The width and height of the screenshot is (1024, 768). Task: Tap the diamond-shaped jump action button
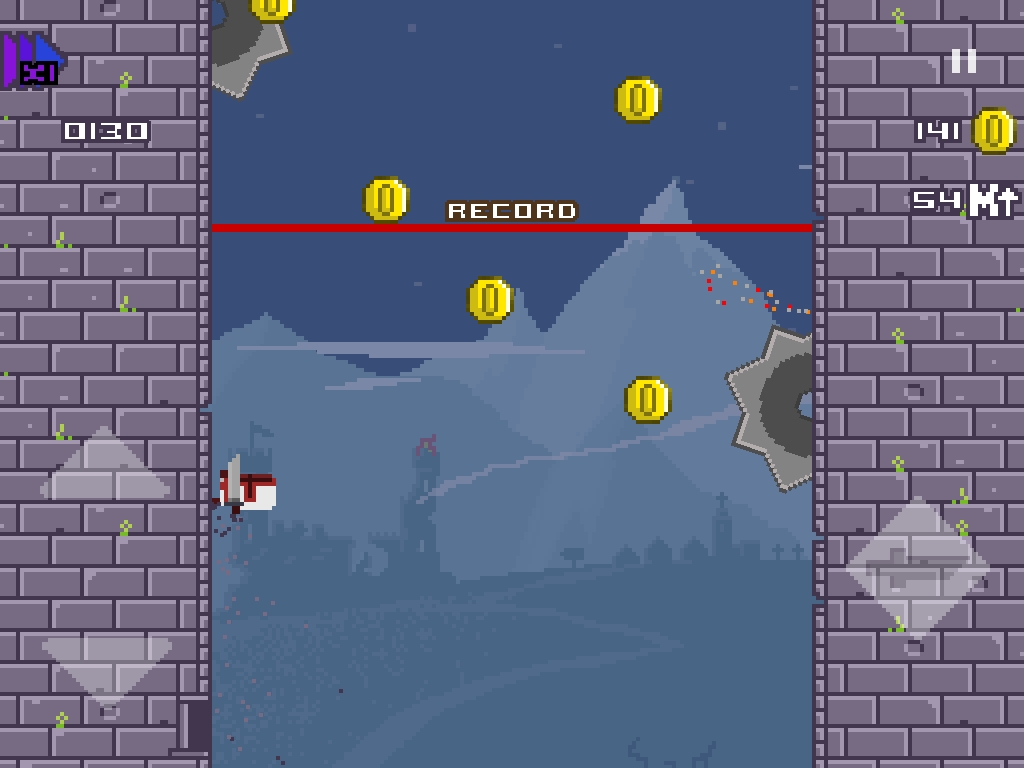(917, 566)
